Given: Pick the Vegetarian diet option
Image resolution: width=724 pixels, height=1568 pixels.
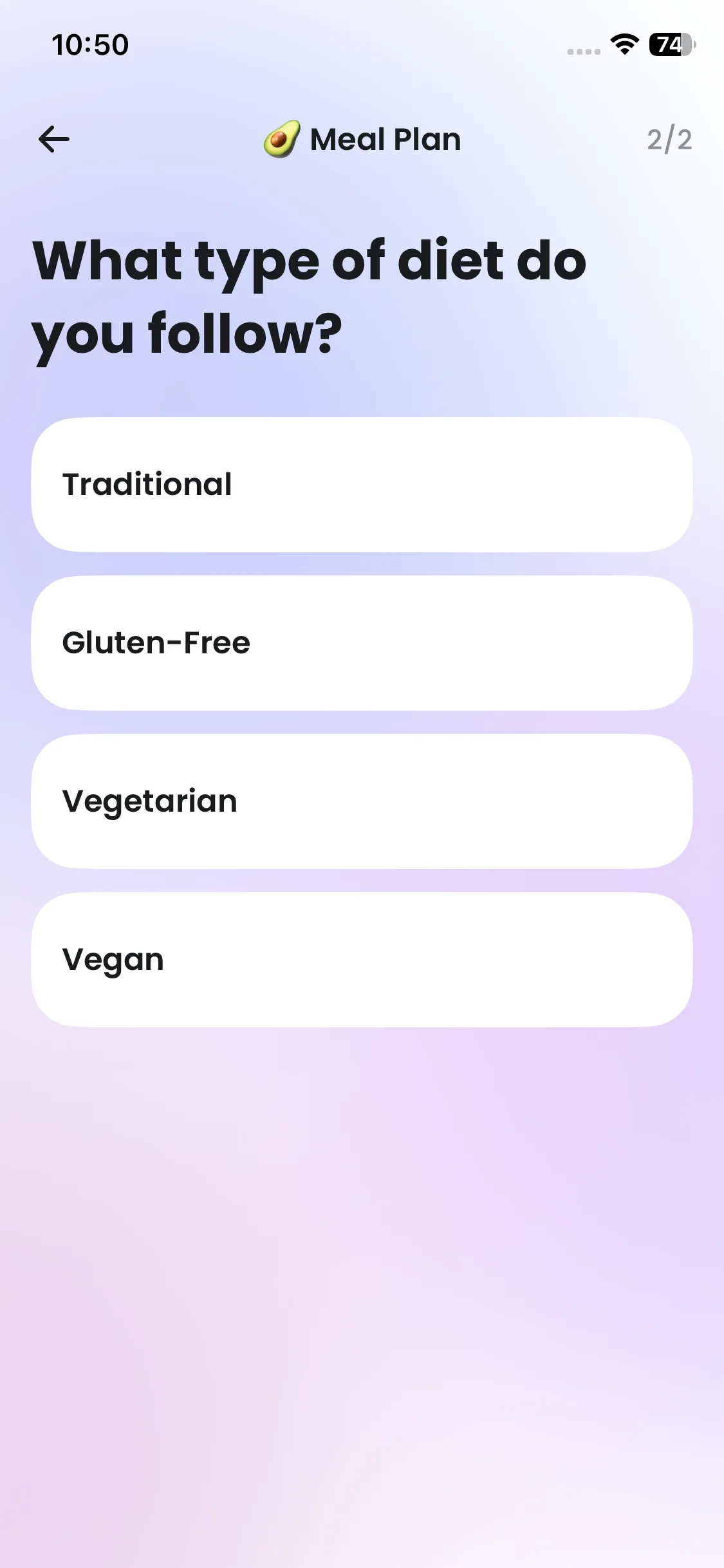Looking at the screenshot, I should coord(362,801).
